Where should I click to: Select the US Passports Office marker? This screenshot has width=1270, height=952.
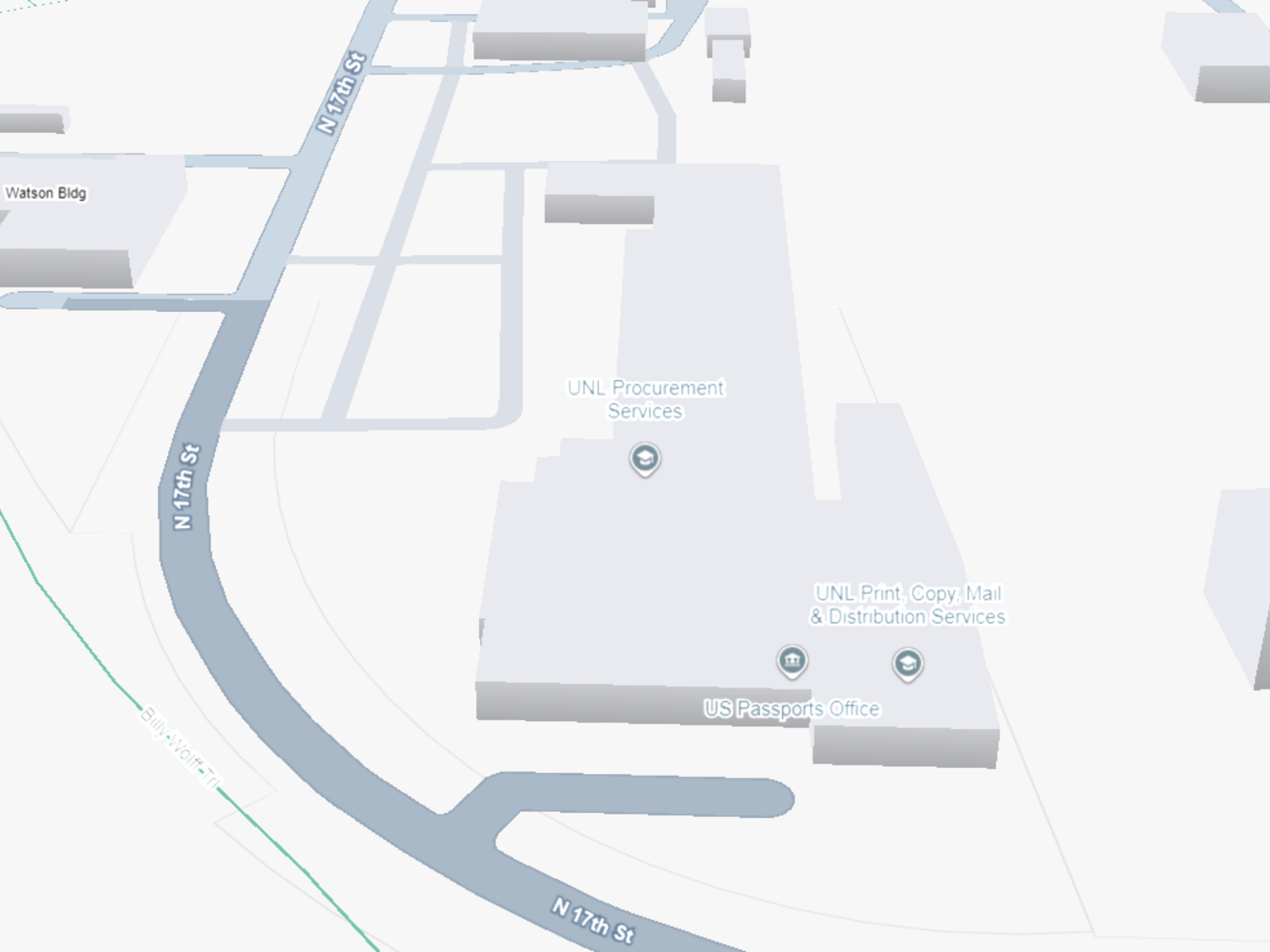[791, 660]
